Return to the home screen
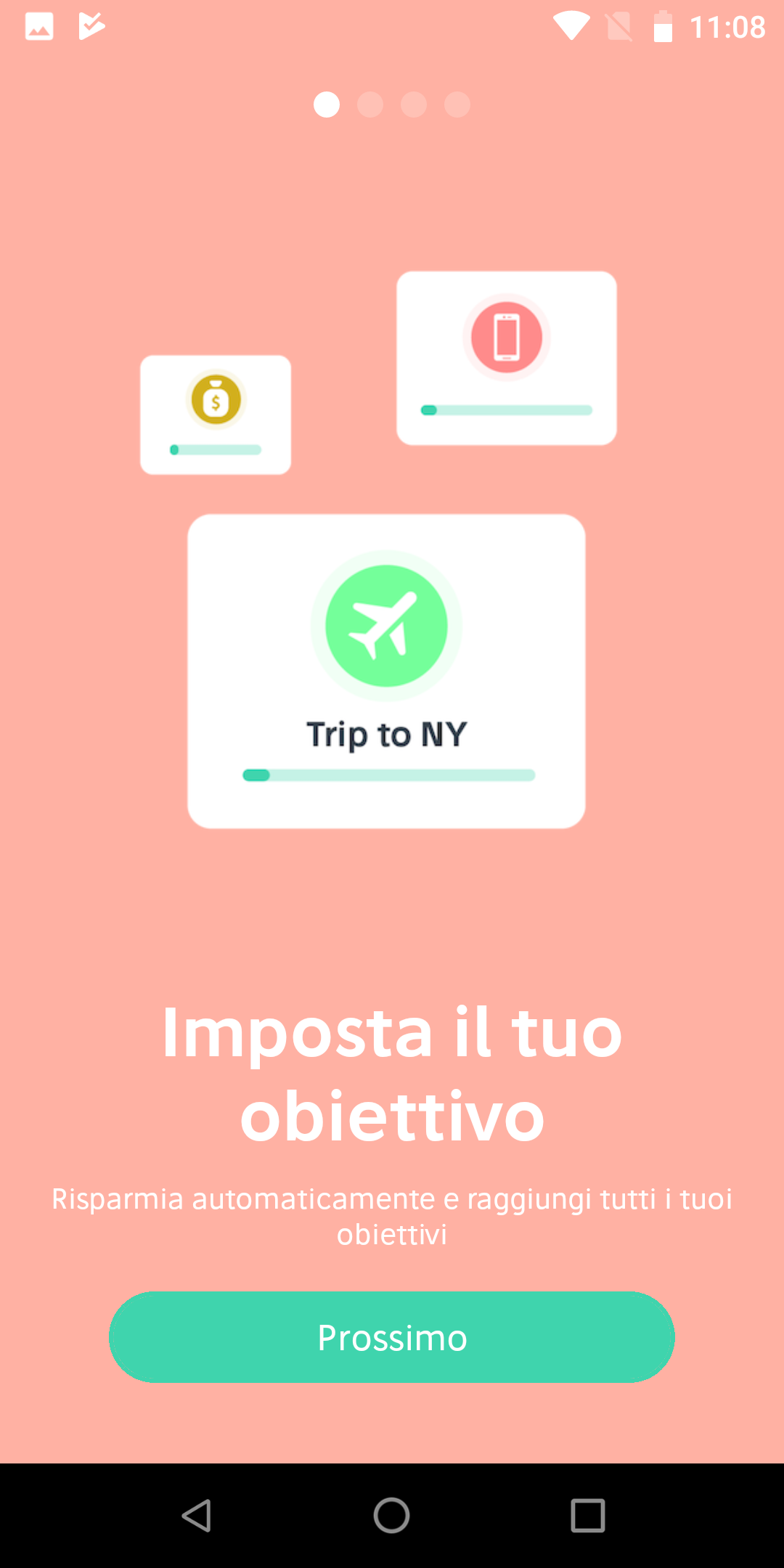 392,1516
